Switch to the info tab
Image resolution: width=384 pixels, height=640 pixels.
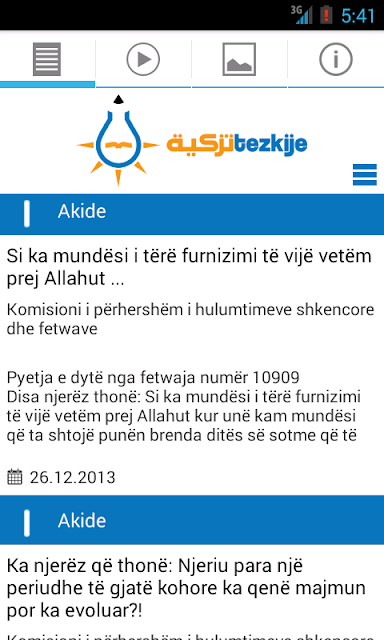336,59
